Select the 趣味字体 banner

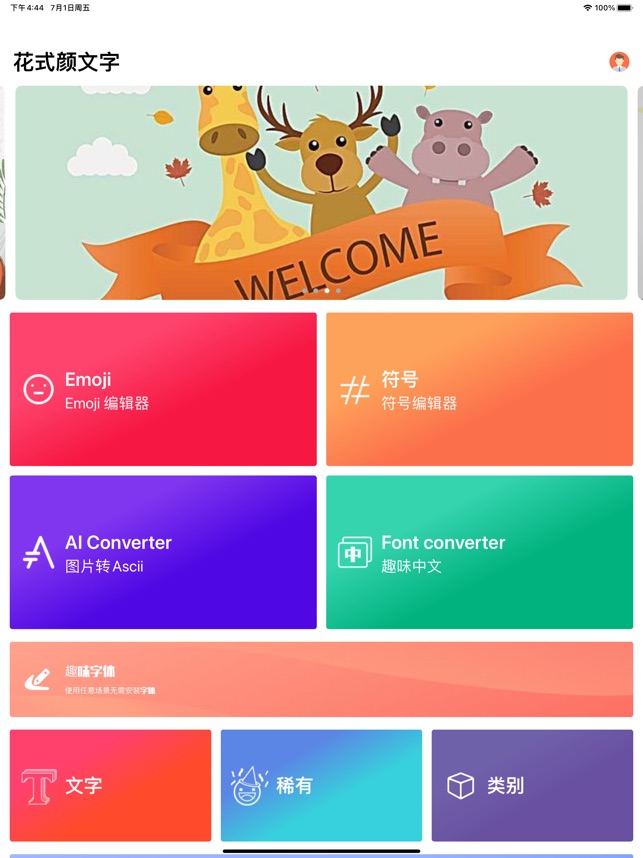(x=321, y=679)
